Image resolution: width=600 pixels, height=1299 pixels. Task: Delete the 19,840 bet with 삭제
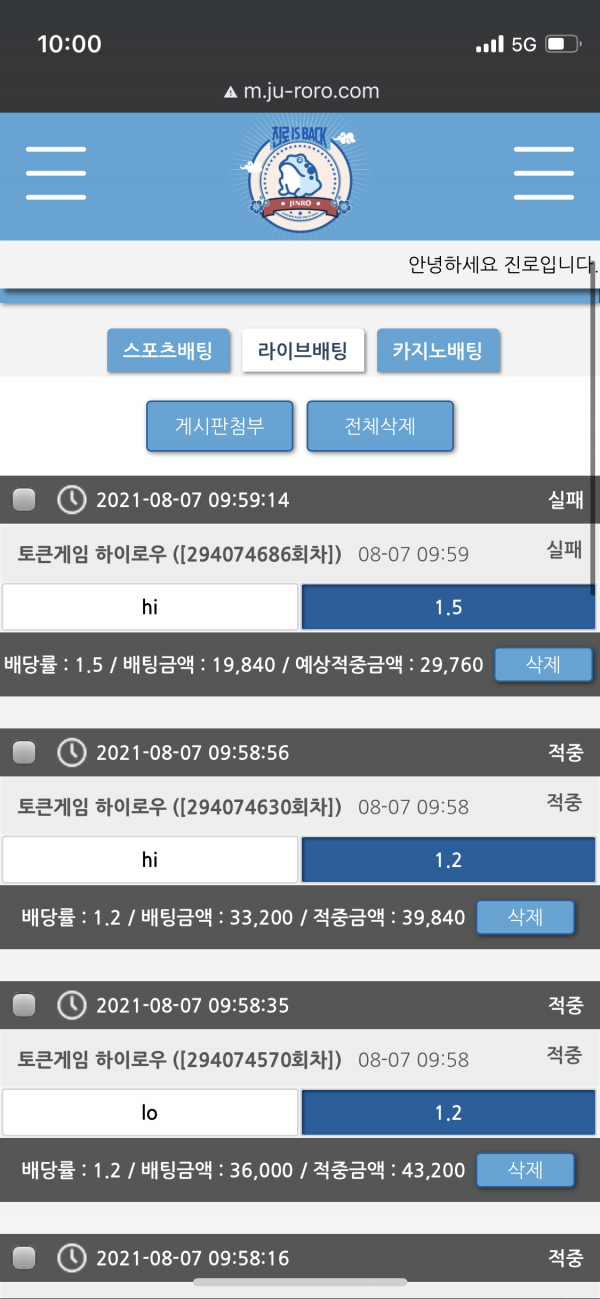pyautogui.click(x=544, y=665)
